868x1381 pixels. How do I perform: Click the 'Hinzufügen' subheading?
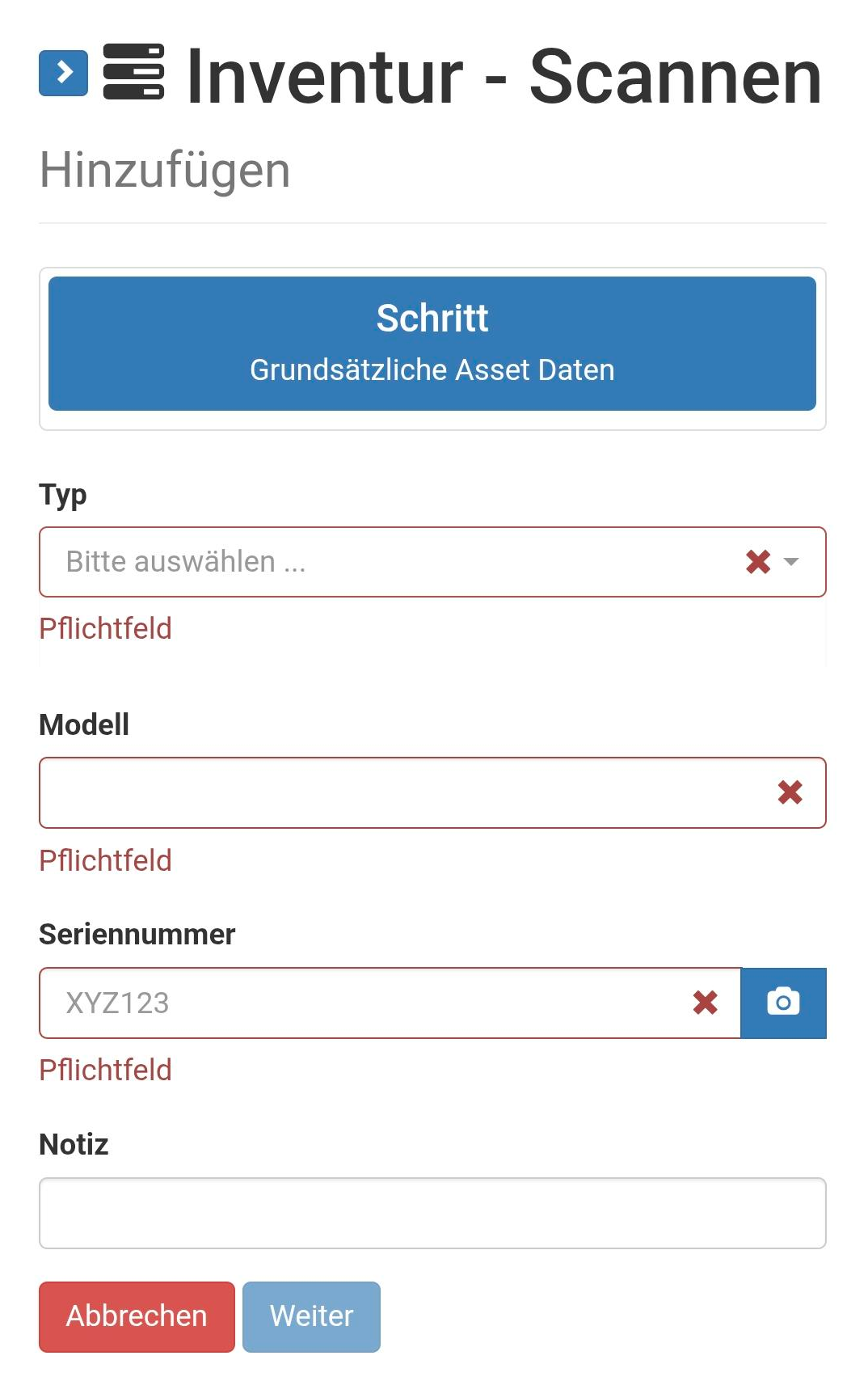coord(165,170)
